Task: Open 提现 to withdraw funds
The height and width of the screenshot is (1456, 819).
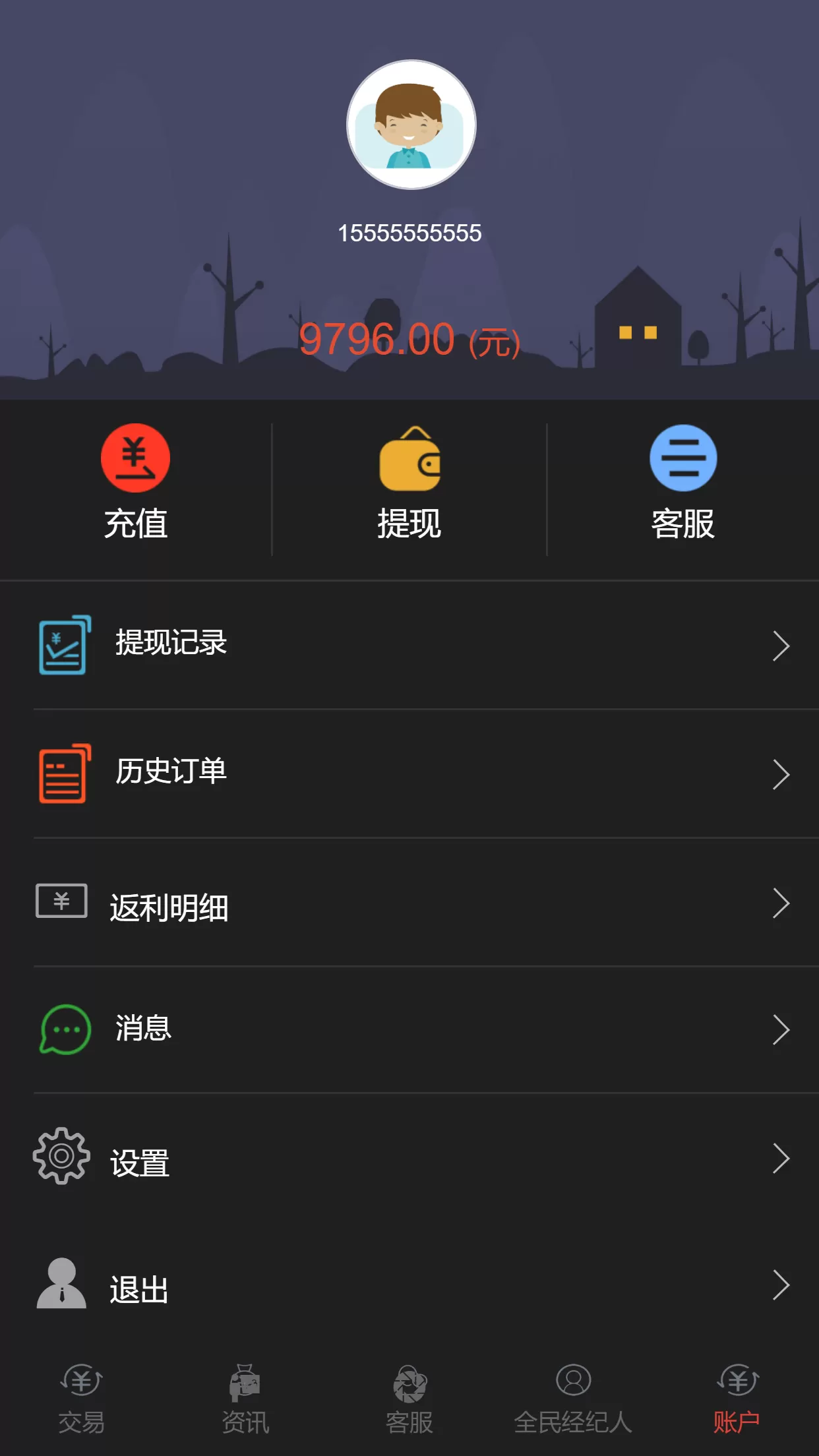Action: [x=409, y=483]
